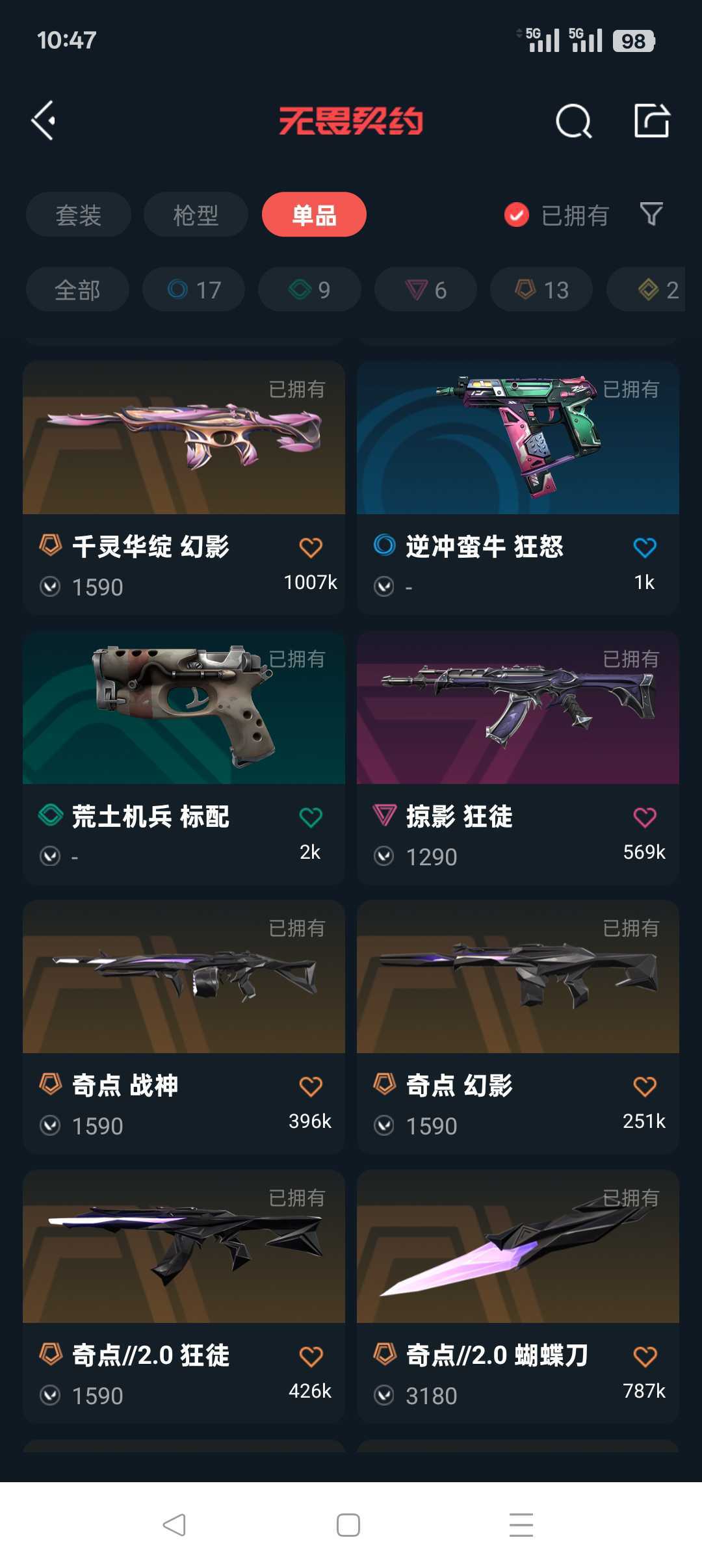Filter by the green tier chip 9
Viewport: 702px width, 1568px height.
pos(309,289)
